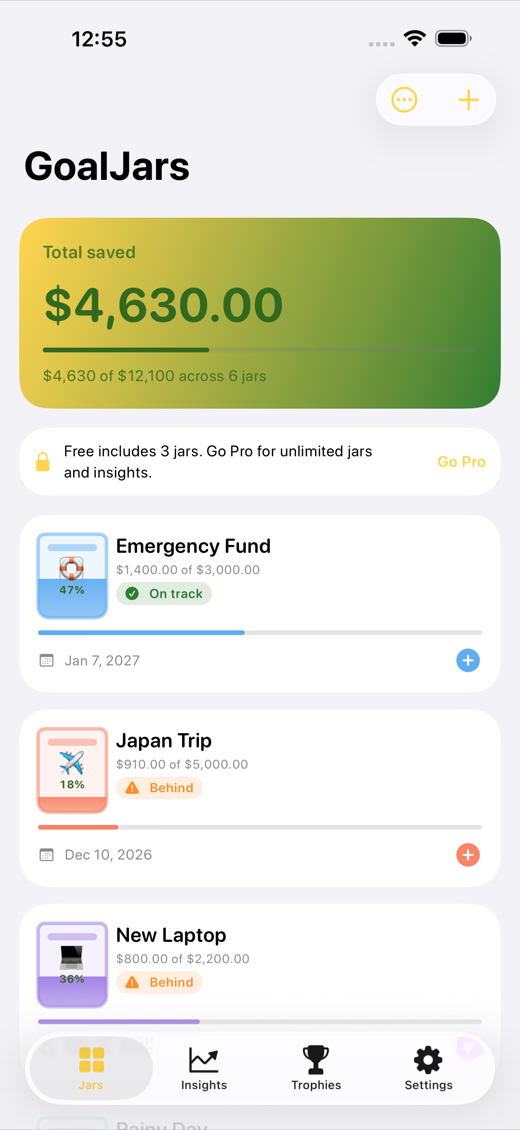Open the more options ellipsis menu
The image size is (520, 1130).
404,99
